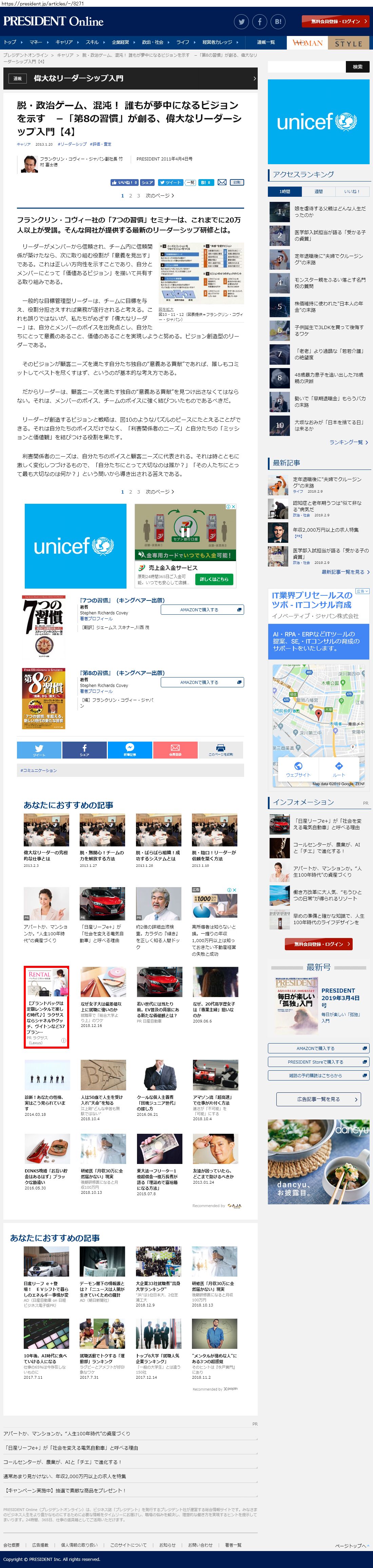Tap 広告記事一覧を見る button

(319, 1099)
